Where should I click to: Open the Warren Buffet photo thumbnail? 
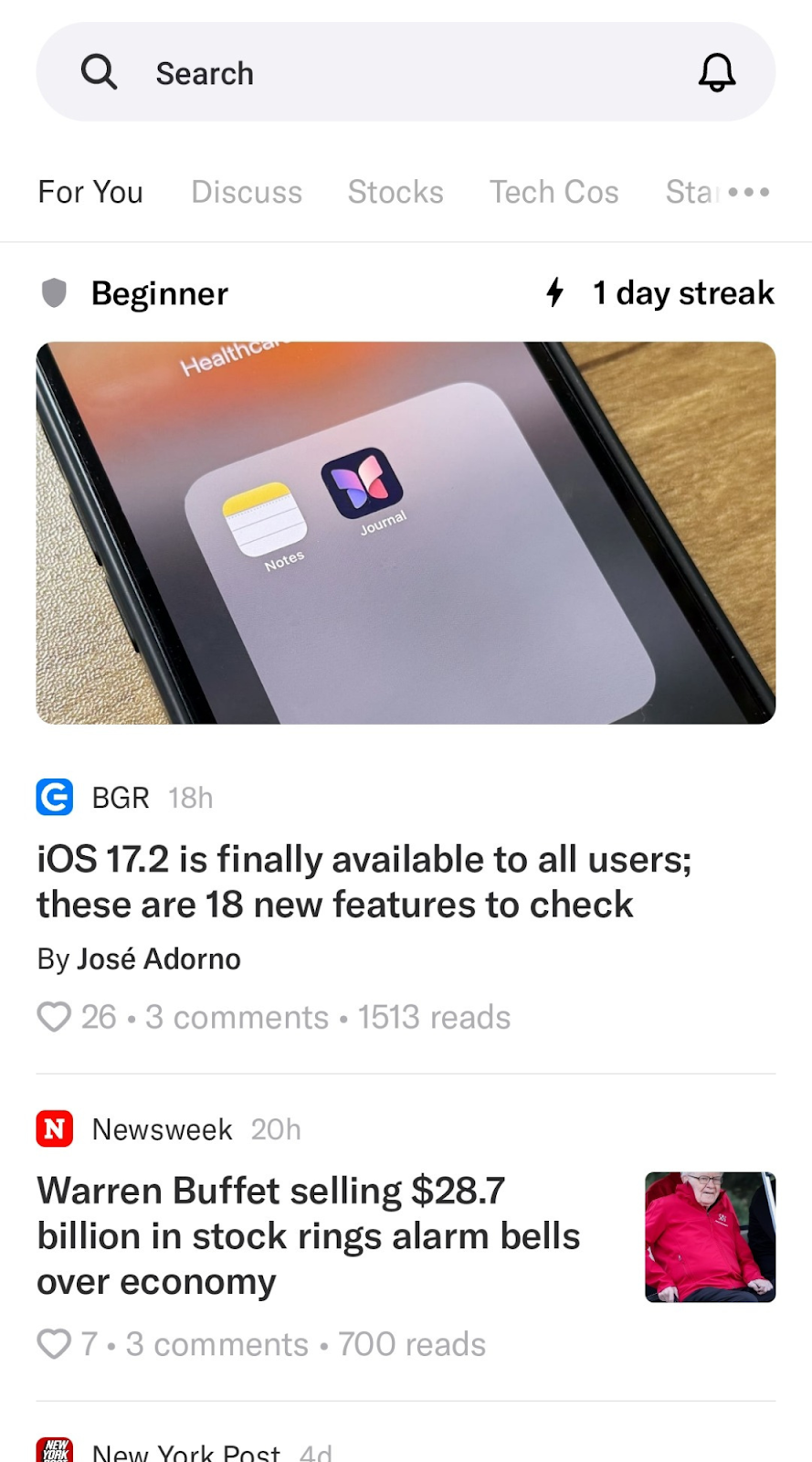pos(710,1236)
